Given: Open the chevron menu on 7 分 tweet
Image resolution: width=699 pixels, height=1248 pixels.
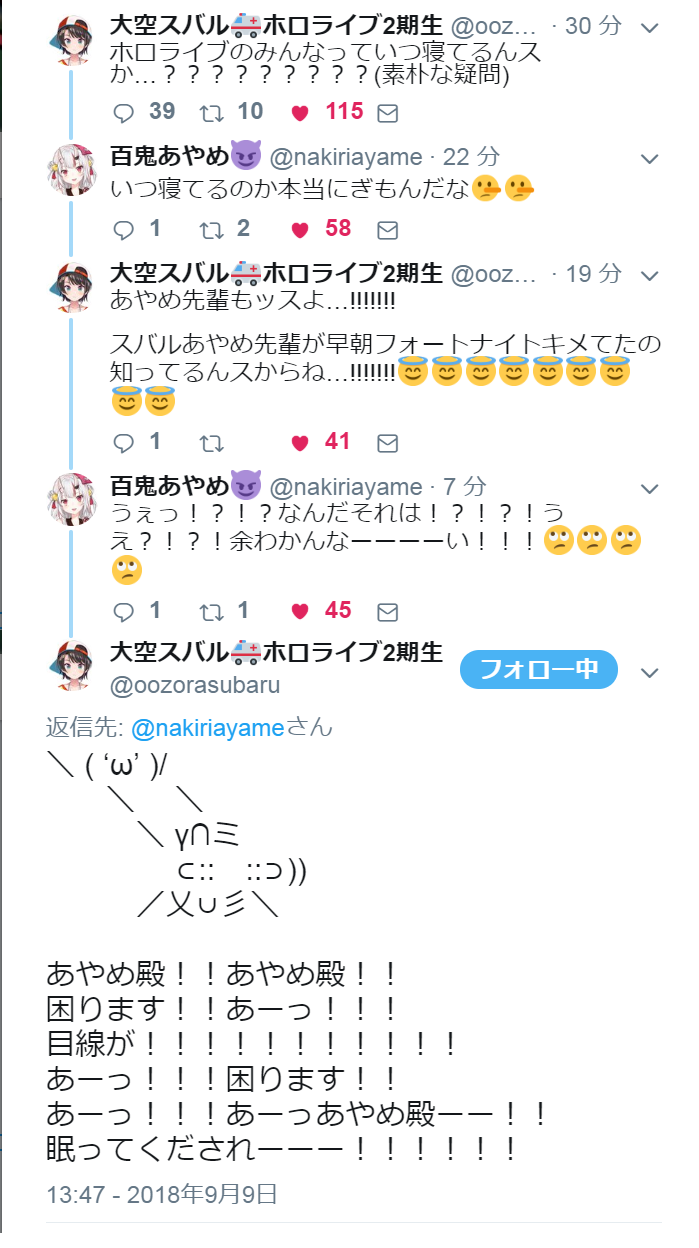Looking at the screenshot, I should pos(650,489).
